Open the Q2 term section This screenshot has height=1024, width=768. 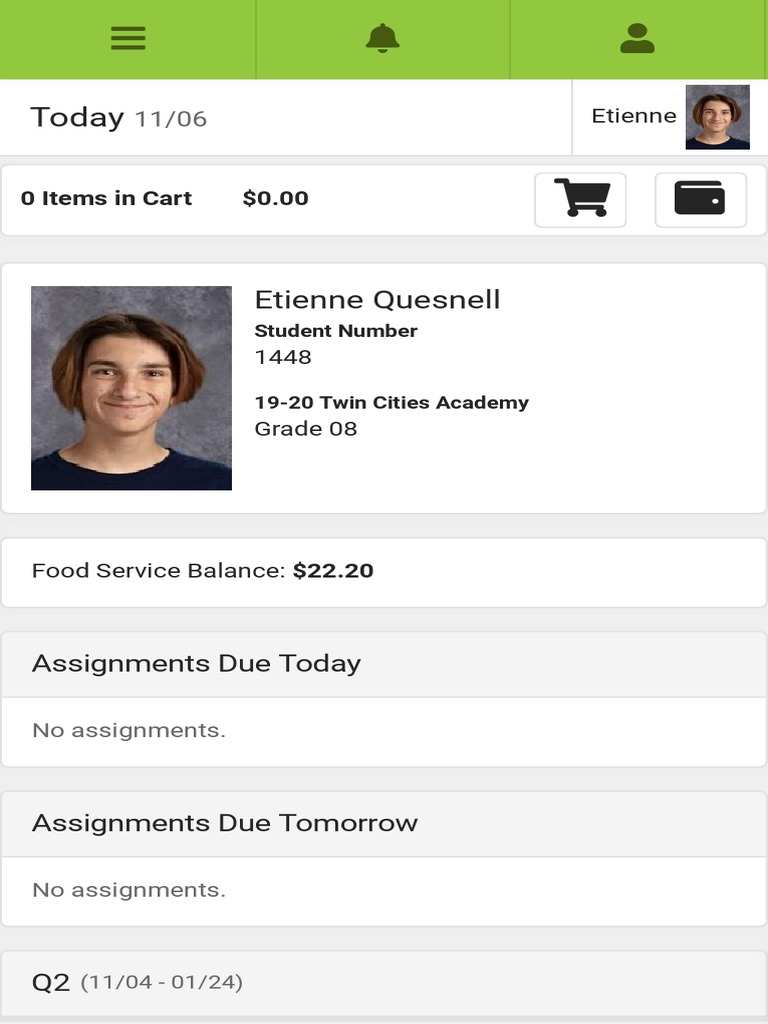pos(384,983)
